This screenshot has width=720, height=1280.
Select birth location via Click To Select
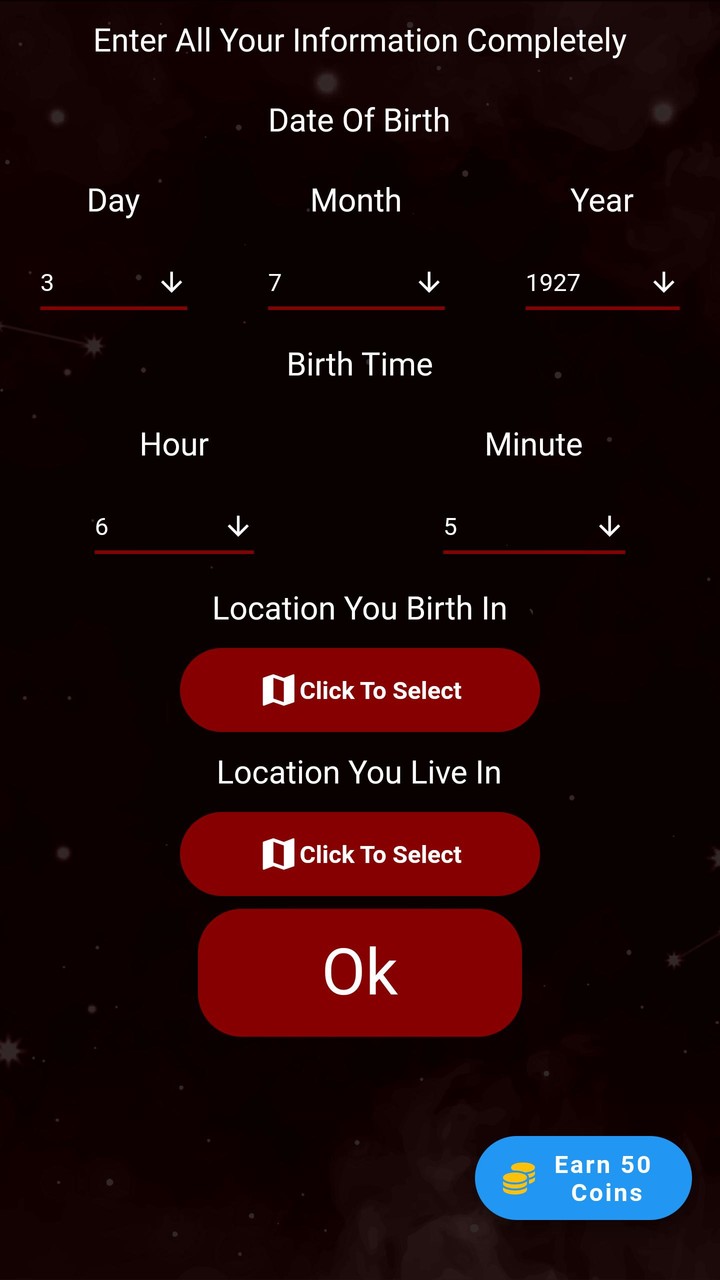coord(360,690)
